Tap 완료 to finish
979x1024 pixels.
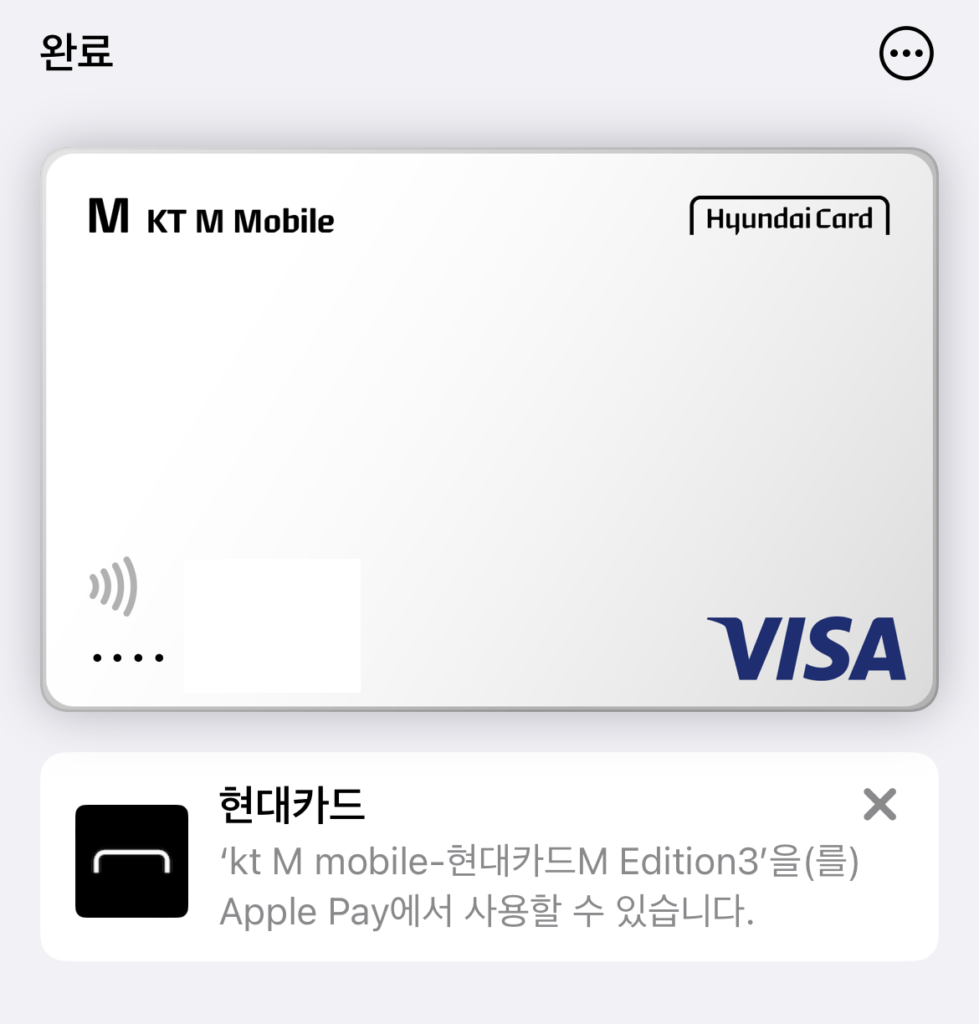click(x=76, y=53)
